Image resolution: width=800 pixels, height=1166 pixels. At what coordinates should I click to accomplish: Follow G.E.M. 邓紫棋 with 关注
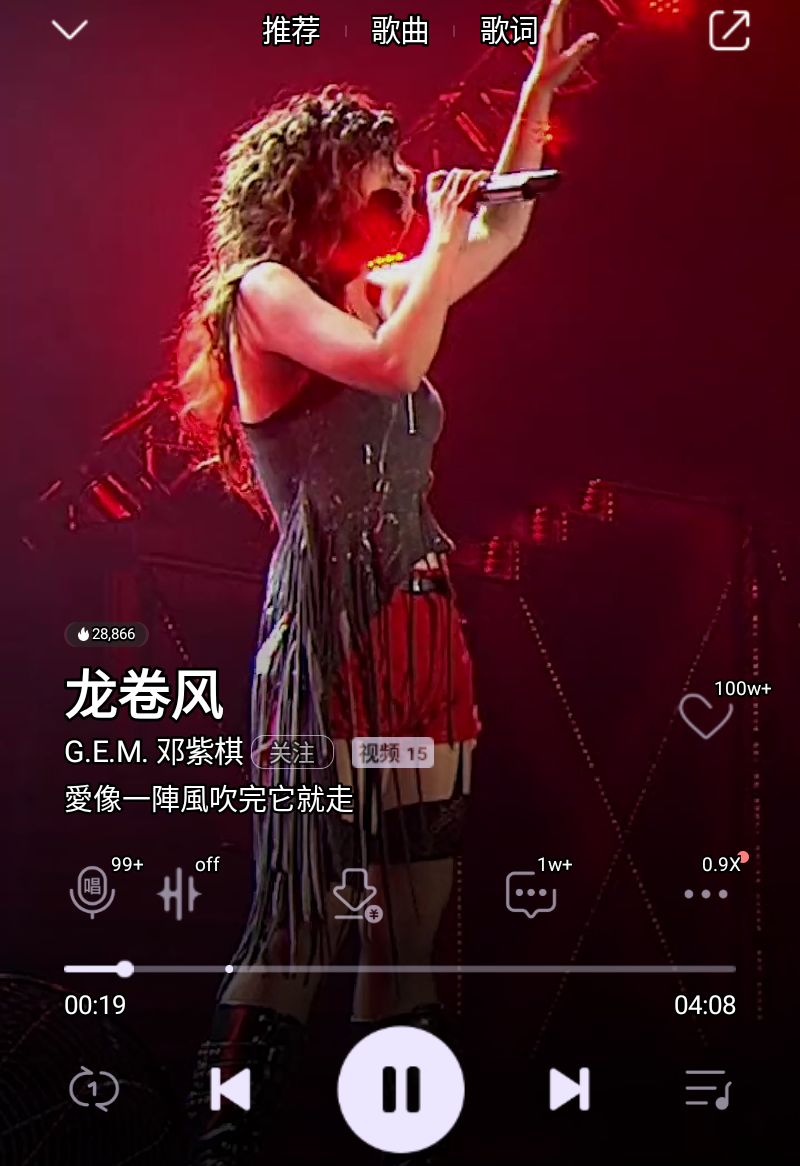pos(292,752)
